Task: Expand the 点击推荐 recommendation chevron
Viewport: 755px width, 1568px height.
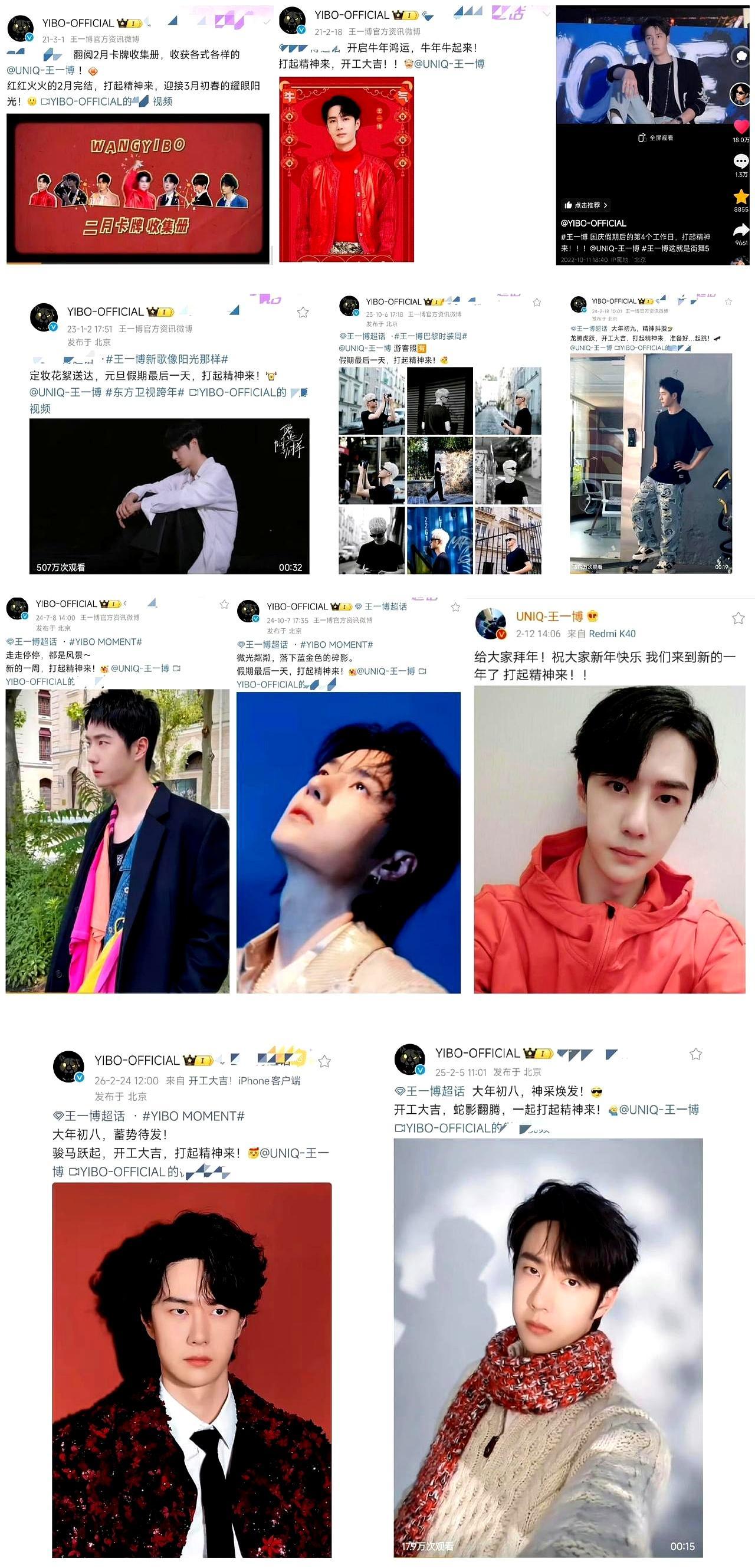Action: [605, 206]
